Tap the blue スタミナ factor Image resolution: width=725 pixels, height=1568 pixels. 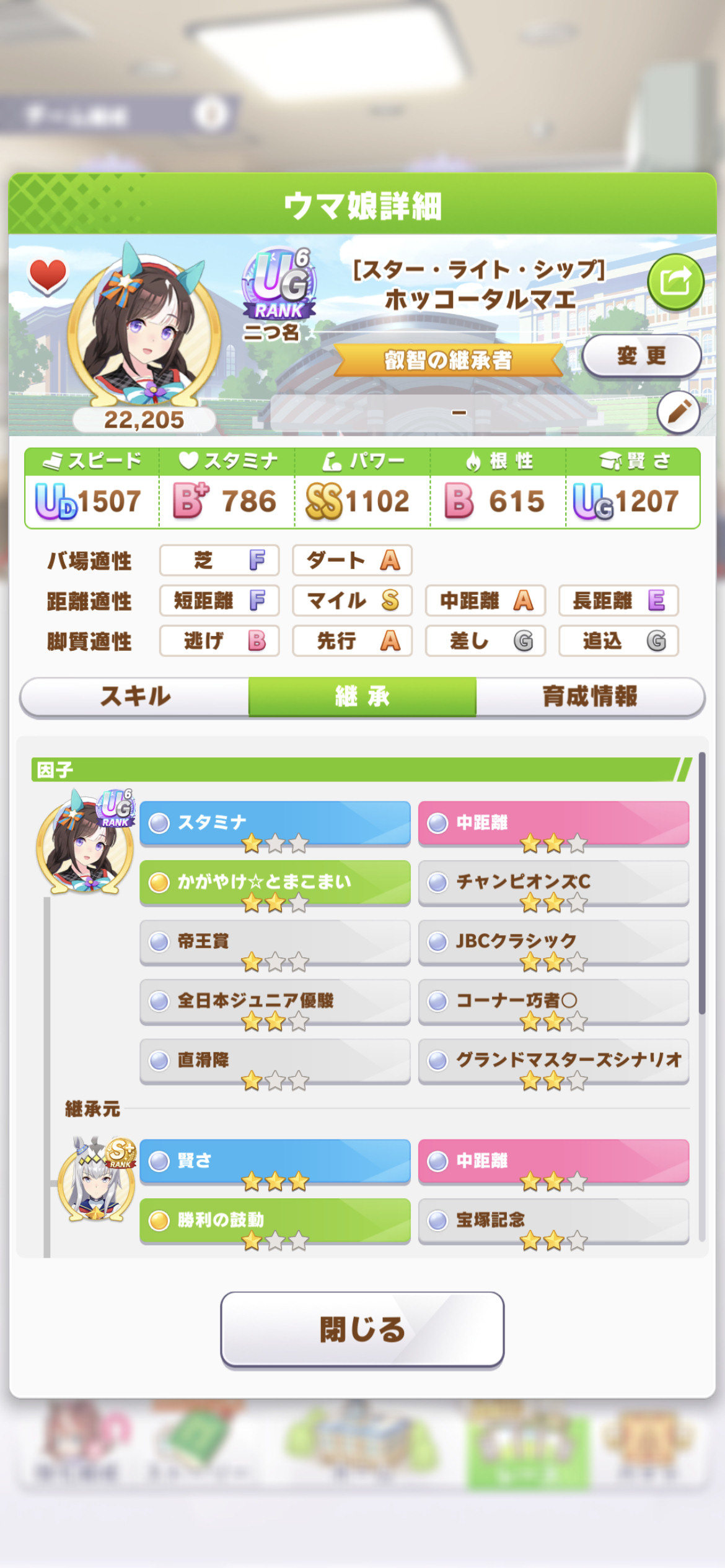tap(275, 824)
